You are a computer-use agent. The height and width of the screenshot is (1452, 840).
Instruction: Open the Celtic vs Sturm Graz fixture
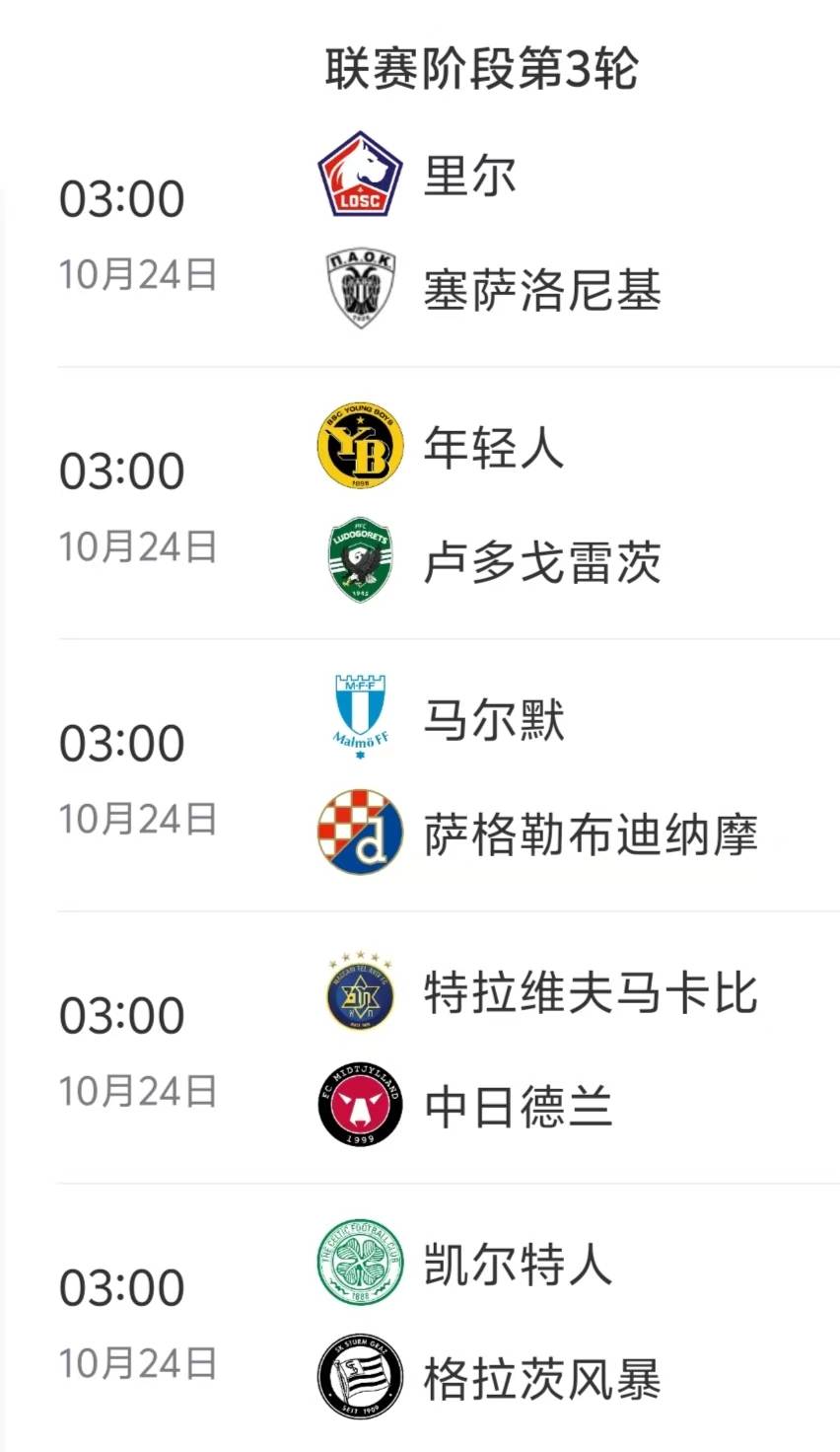[x=449, y=1323]
